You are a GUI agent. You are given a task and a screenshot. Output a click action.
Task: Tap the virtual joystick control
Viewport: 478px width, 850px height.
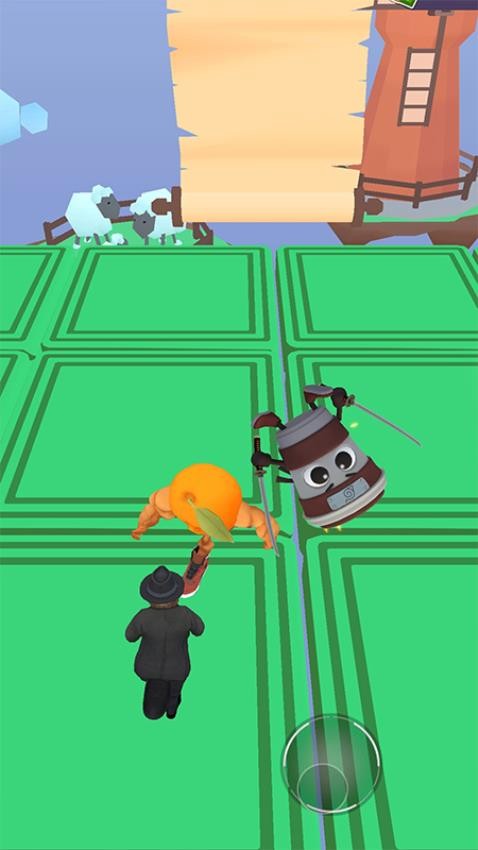331,764
